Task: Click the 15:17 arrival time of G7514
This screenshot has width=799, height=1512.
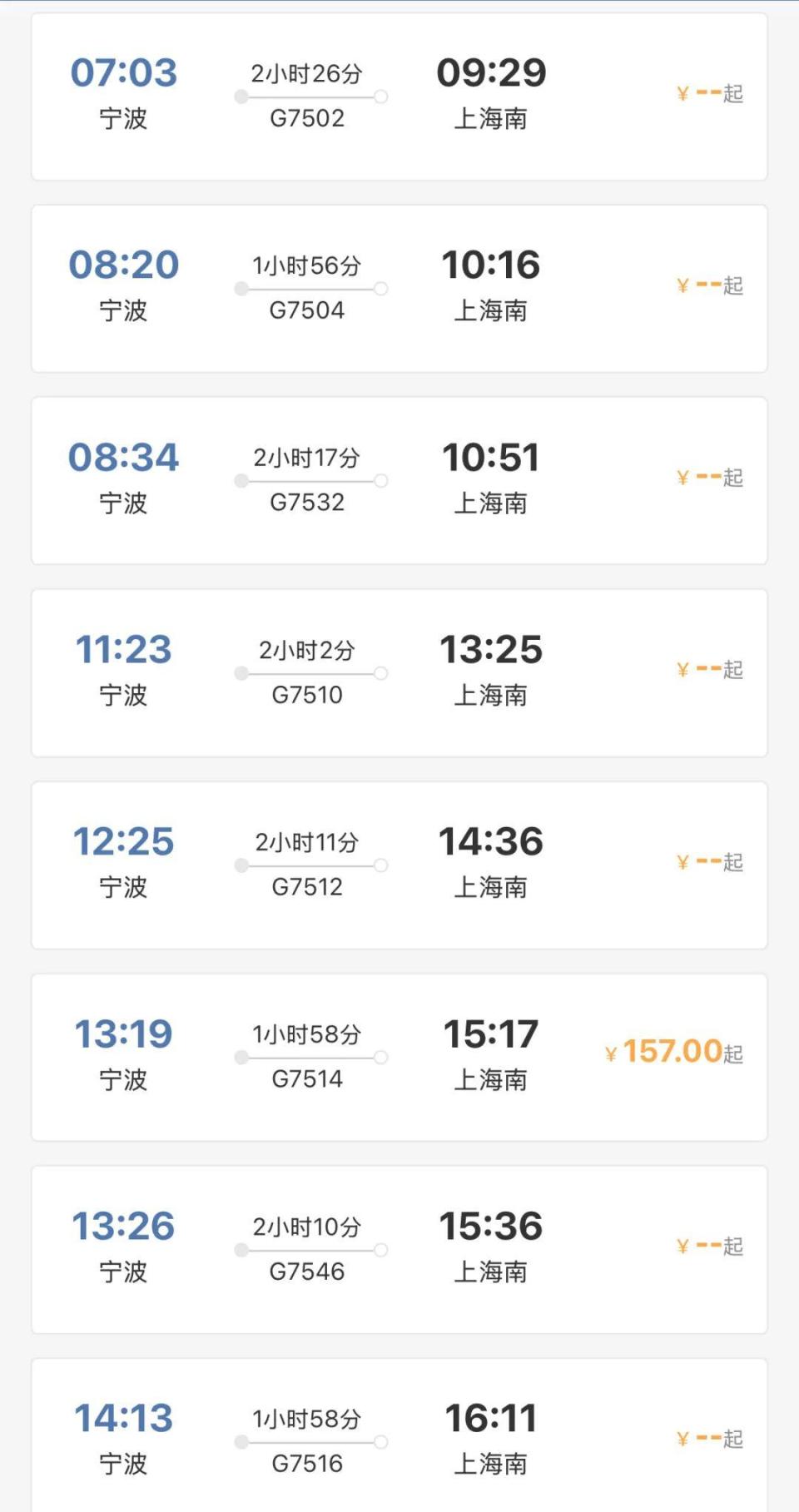Action: coord(489,1035)
